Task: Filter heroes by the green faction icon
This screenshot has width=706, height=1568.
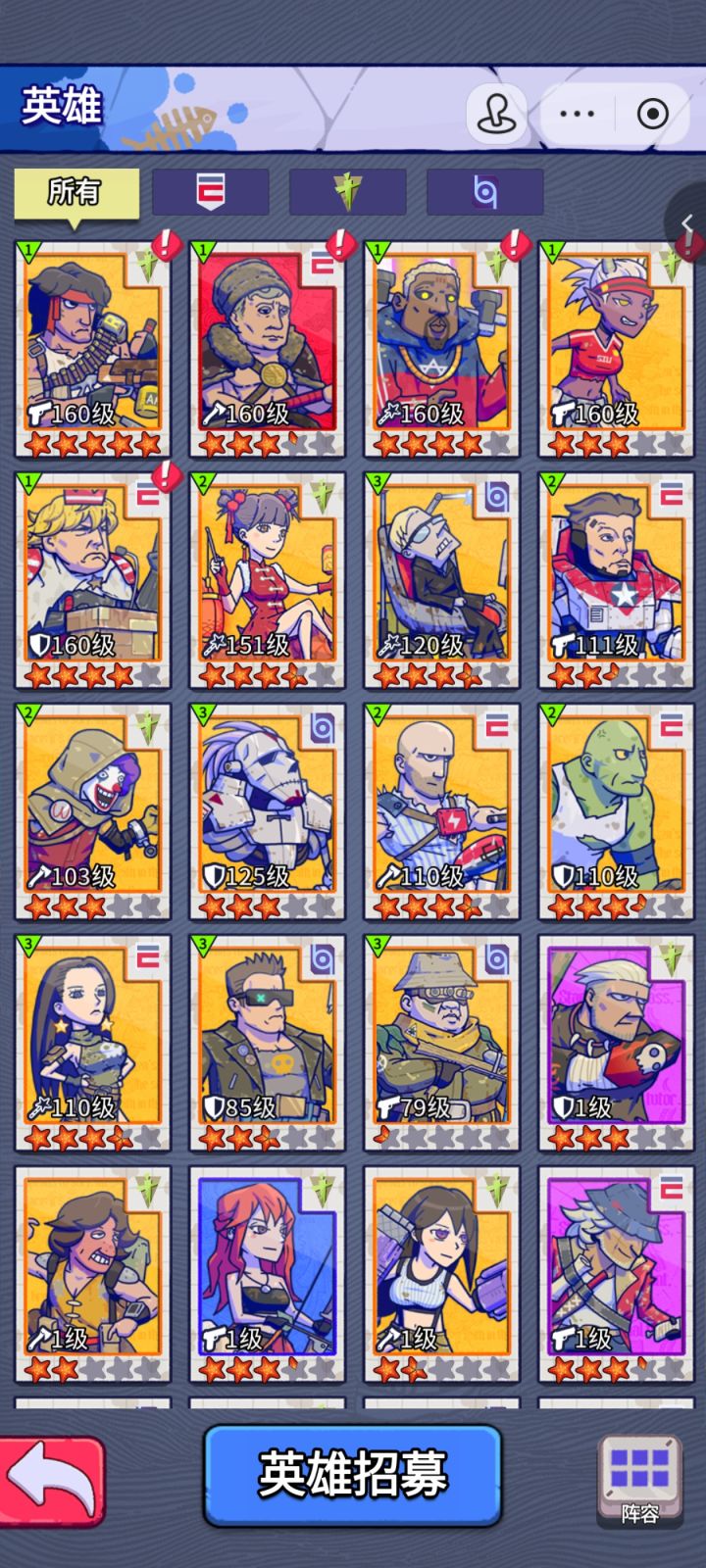Action: pyautogui.click(x=347, y=192)
